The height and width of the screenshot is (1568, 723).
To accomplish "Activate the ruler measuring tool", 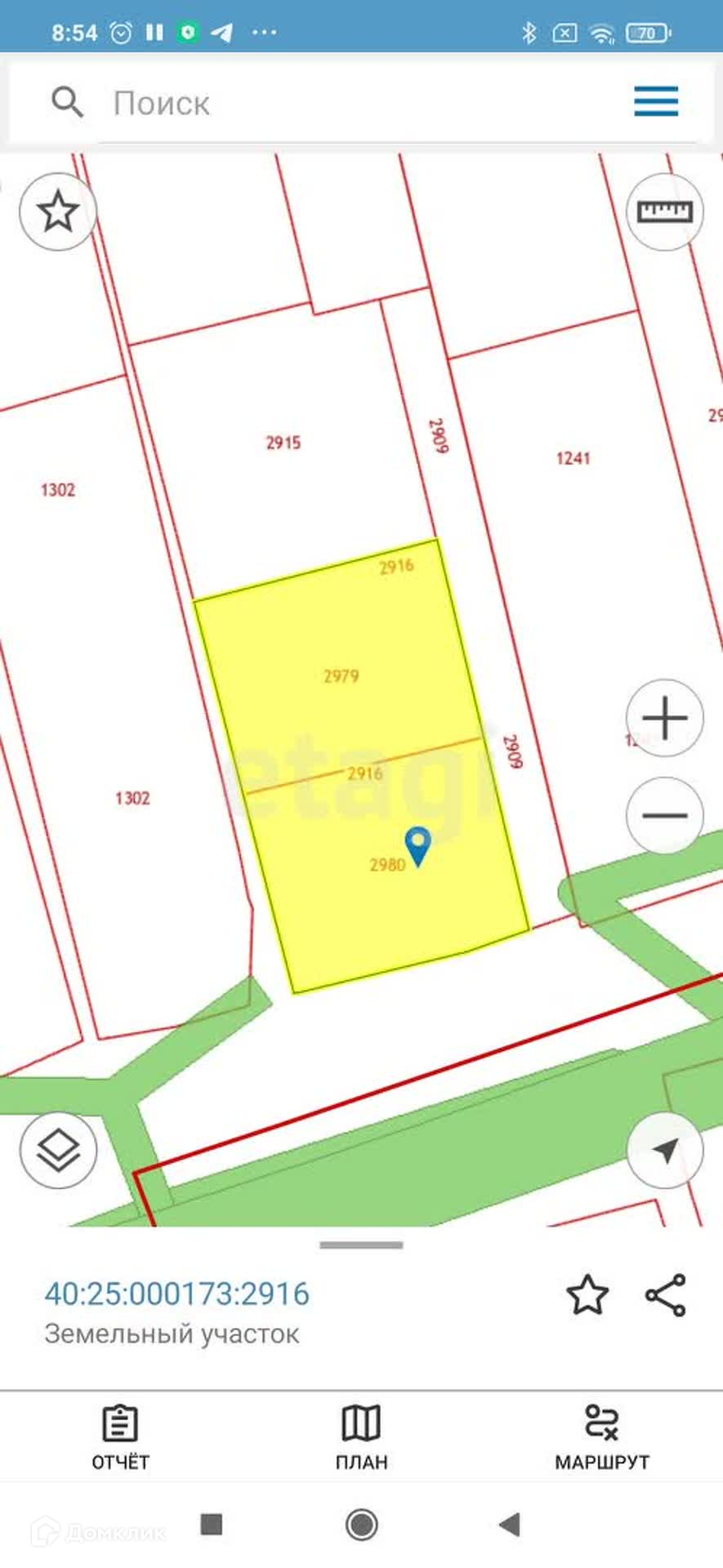I will click(665, 212).
